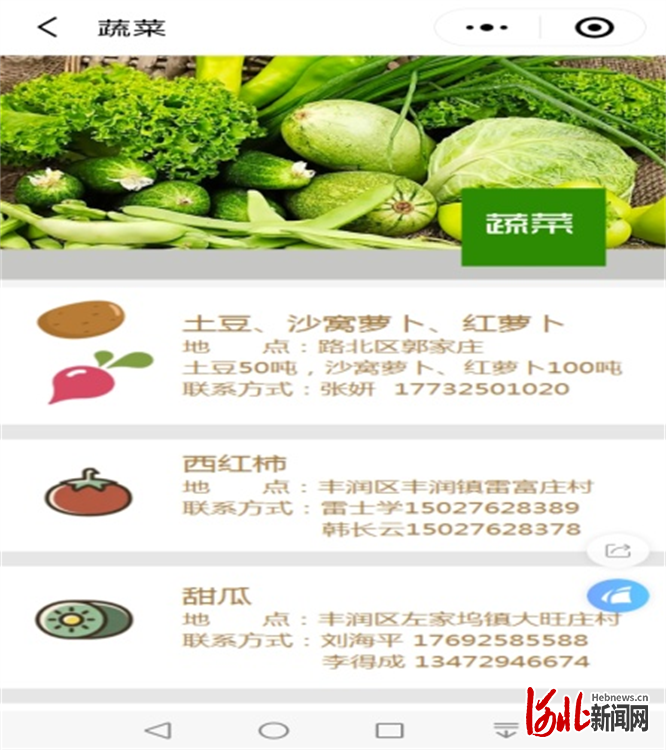Tap the floating share button
This screenshot has width=666, height=750.
click(618, 550)
